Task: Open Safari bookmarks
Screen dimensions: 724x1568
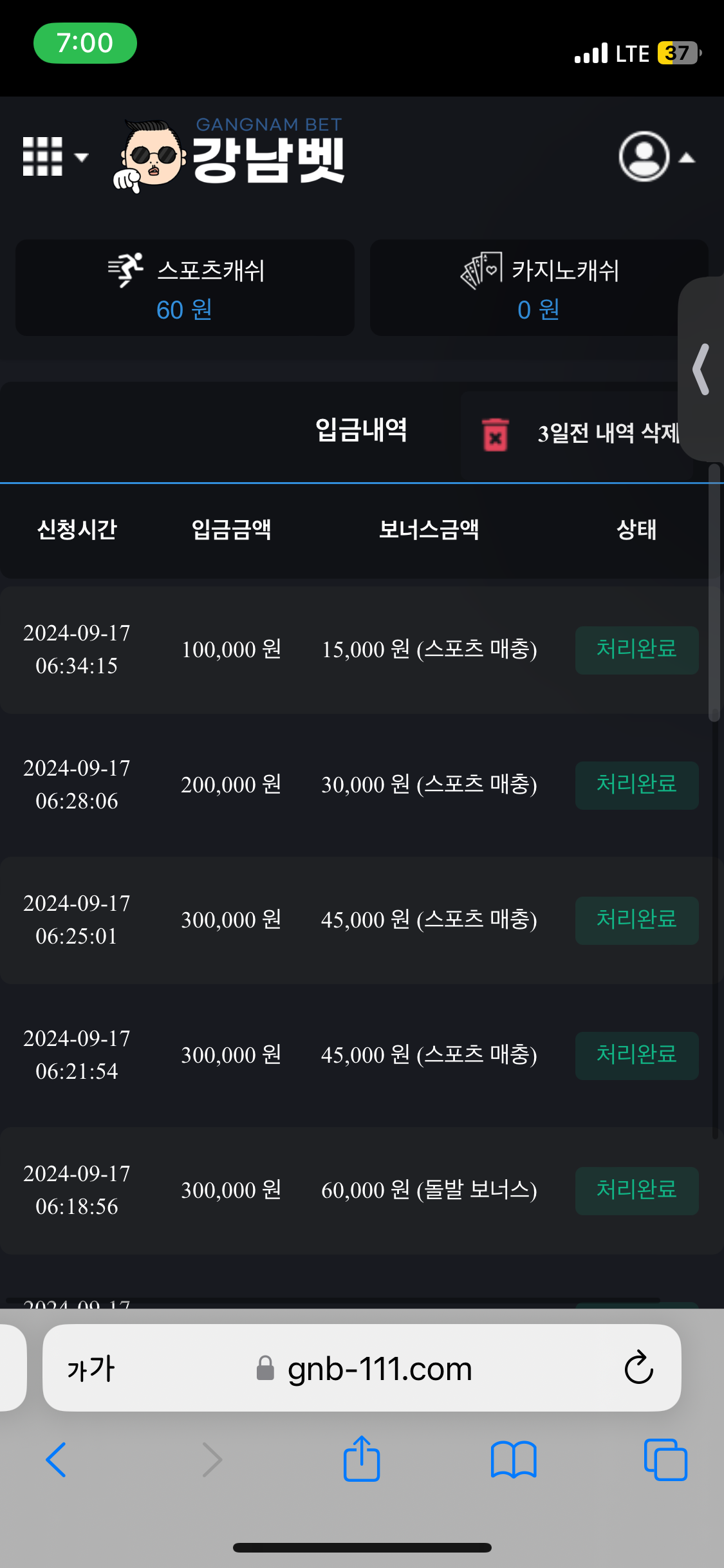Action: (x=513, y=1459)
